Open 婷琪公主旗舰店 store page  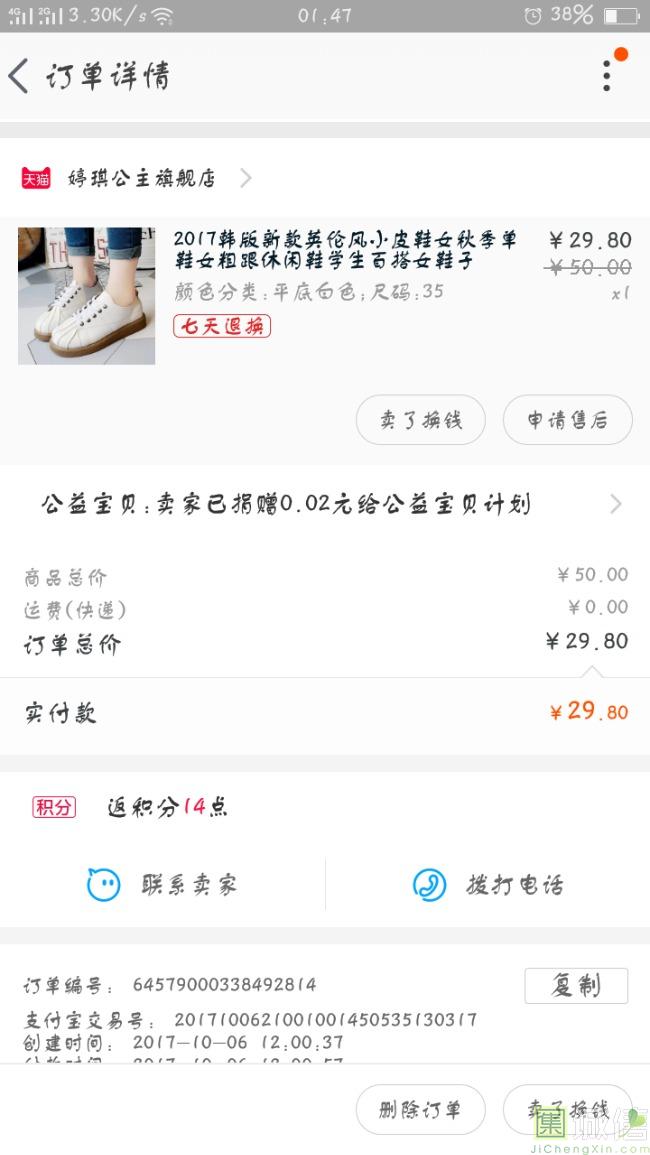tap(140, 179)
